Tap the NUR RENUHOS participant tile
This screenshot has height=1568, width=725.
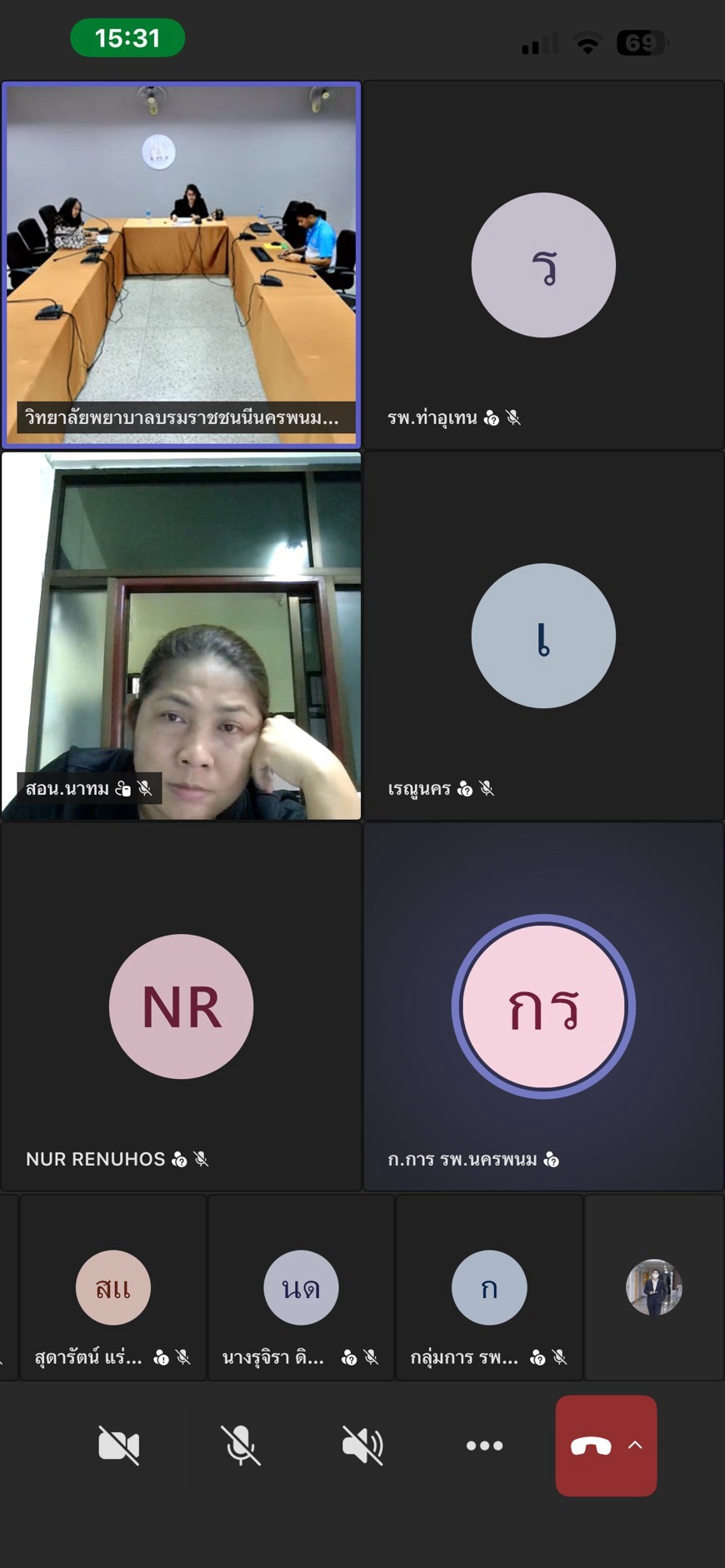pos(182,1006)
